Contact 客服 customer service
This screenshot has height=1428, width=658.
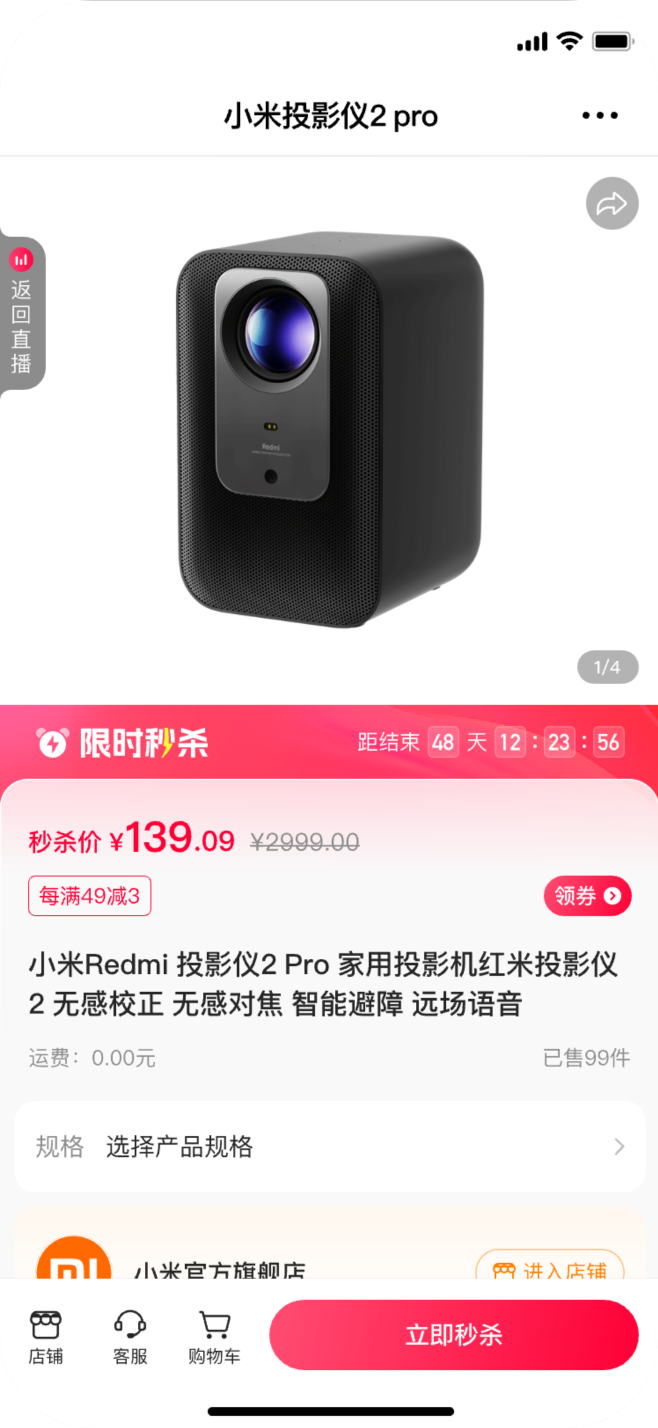[130, 1337]
